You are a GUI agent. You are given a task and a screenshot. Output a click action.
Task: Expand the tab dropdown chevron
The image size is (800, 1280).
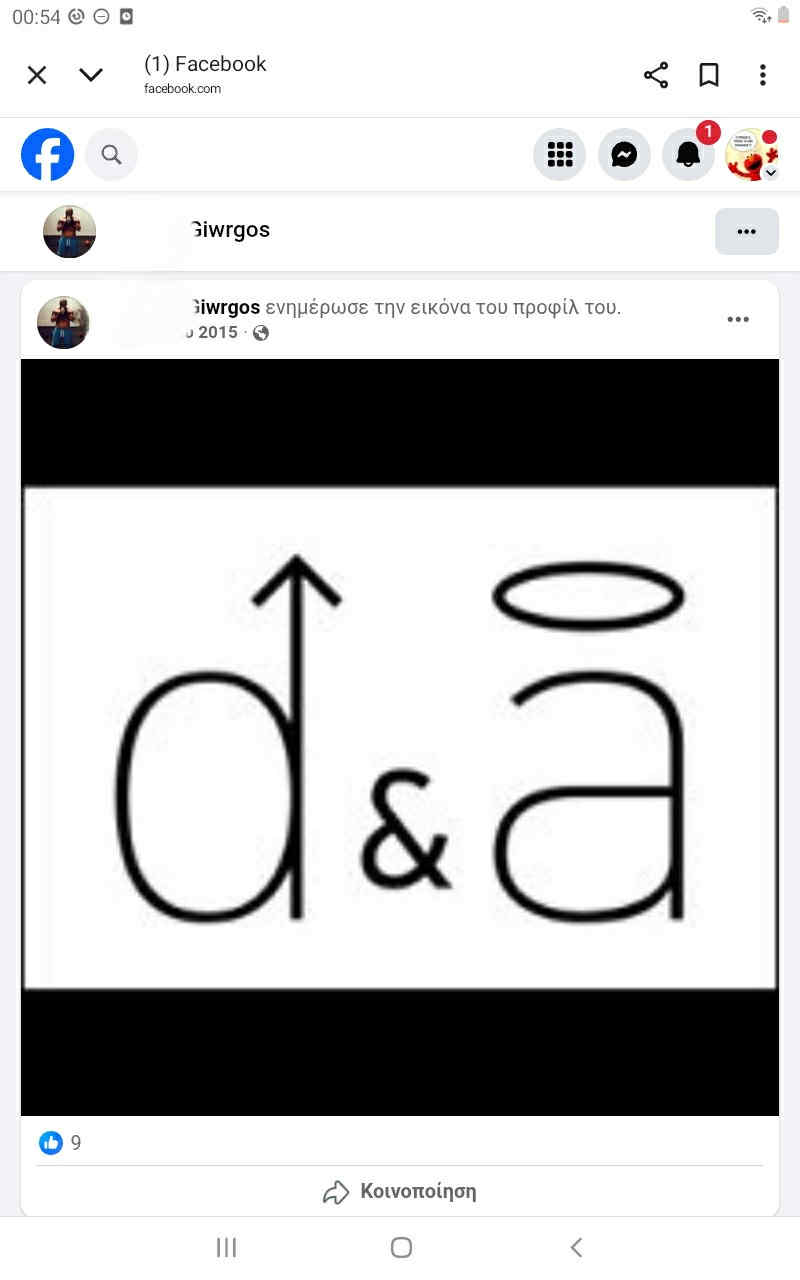pyautogui.click(x=91, y=75)
